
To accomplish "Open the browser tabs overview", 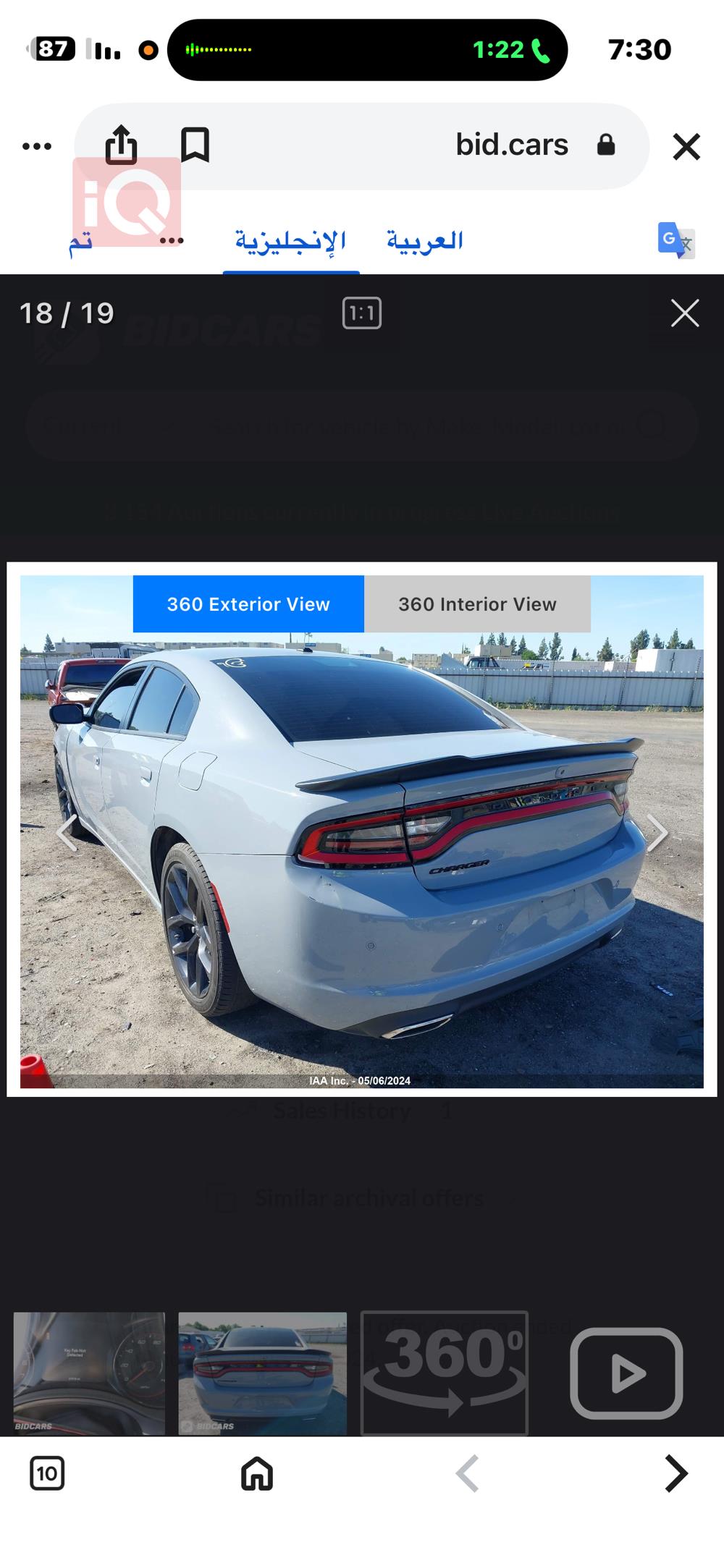I will (47, 1474).
